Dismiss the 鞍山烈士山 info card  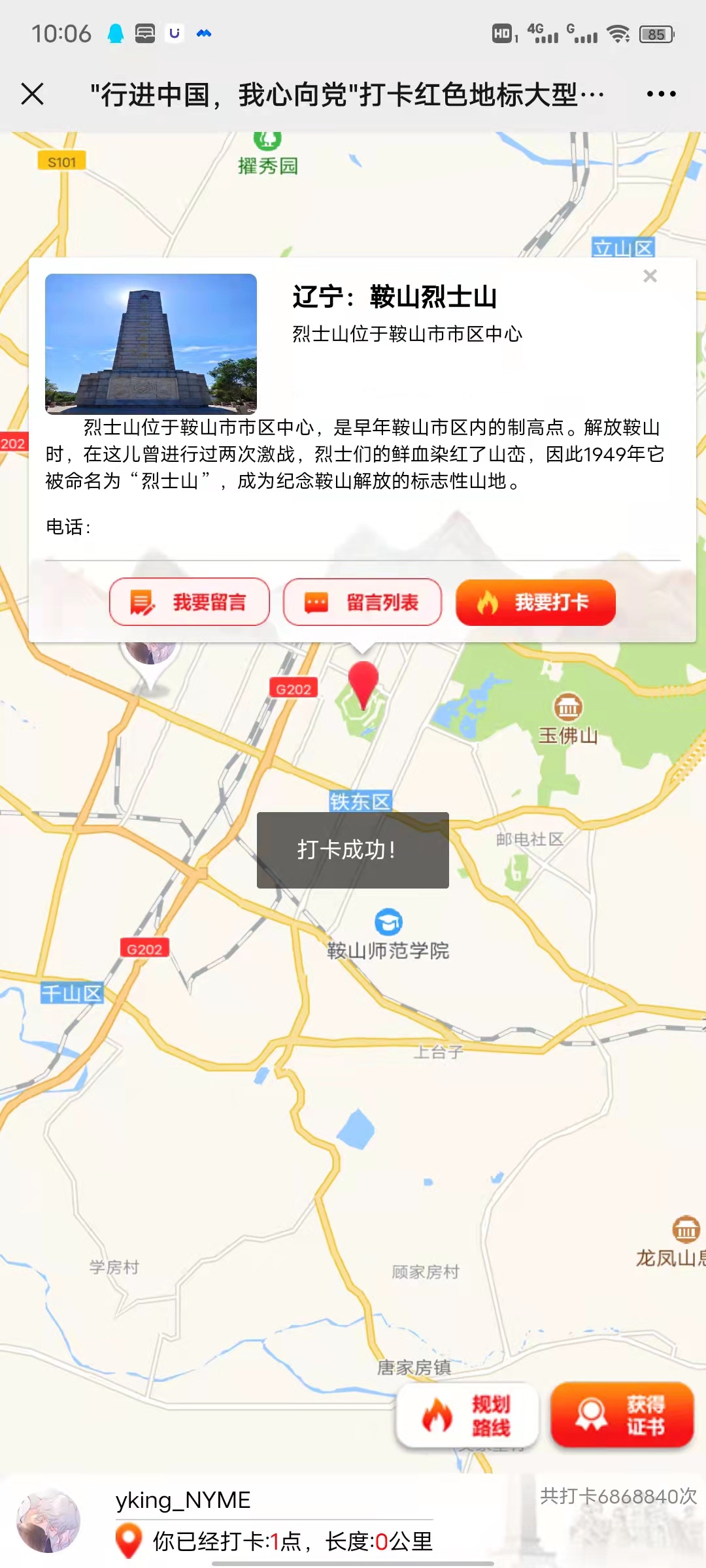(650, 276)
